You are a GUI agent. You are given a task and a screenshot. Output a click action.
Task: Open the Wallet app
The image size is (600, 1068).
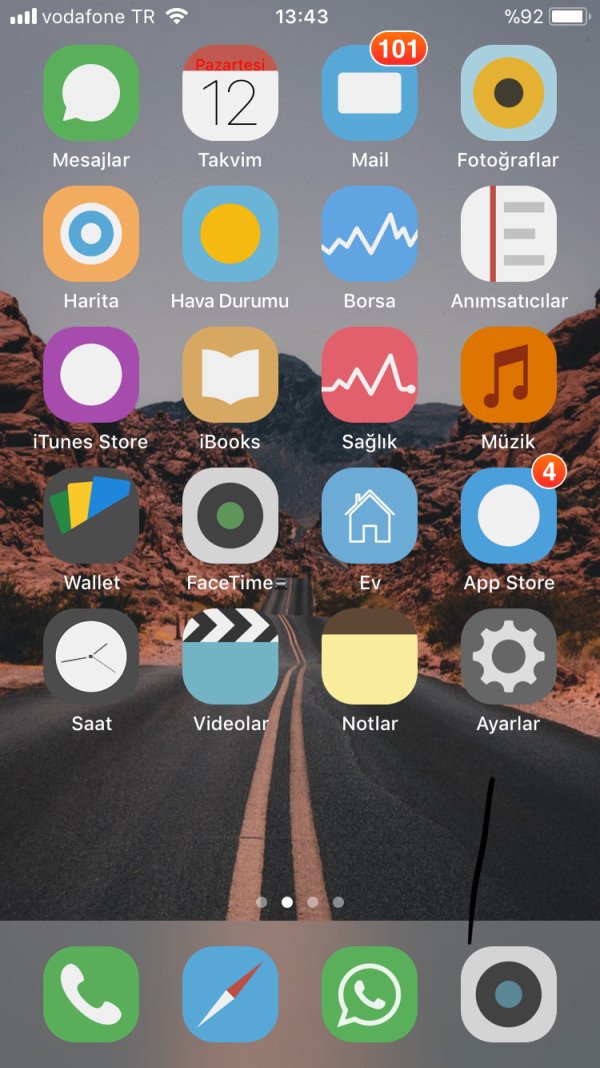click(91, 516)
